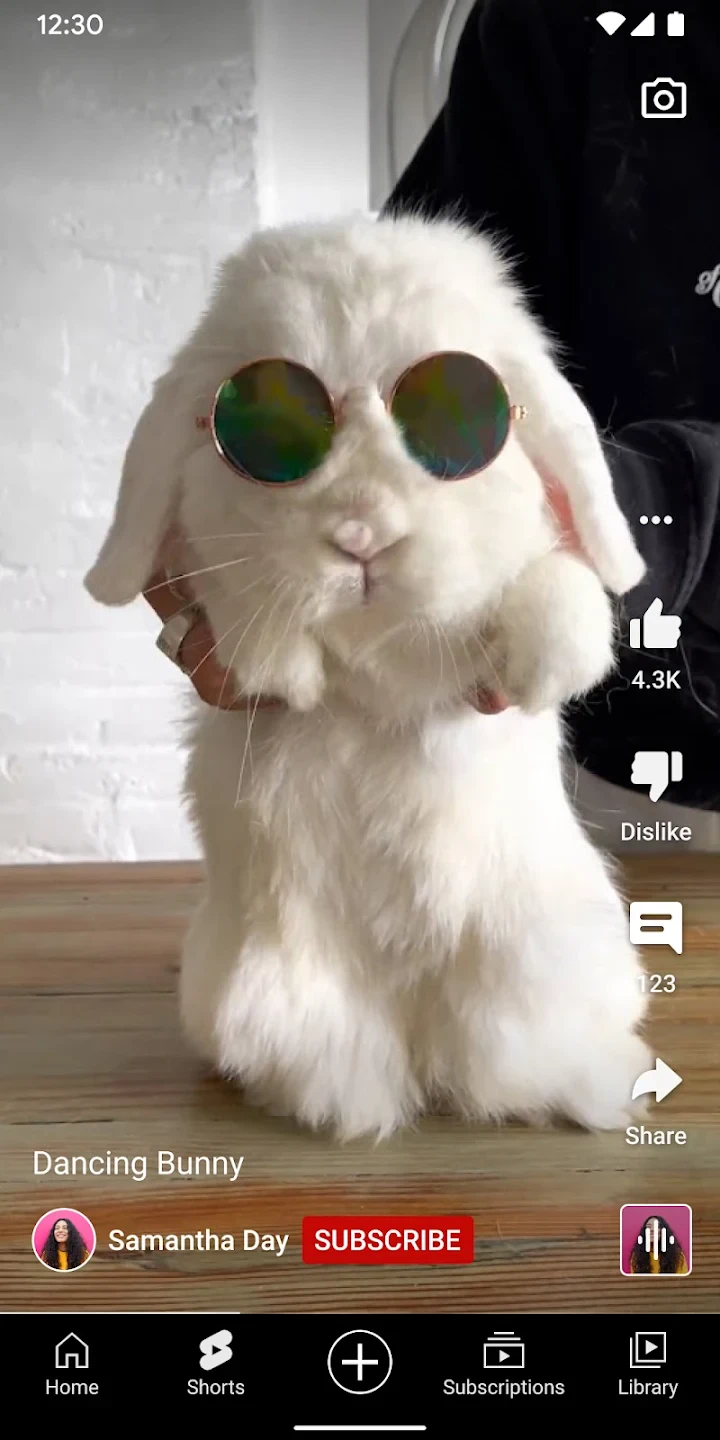
Task: Open the three-dot more options menu
Action: (x=656, y=520)
